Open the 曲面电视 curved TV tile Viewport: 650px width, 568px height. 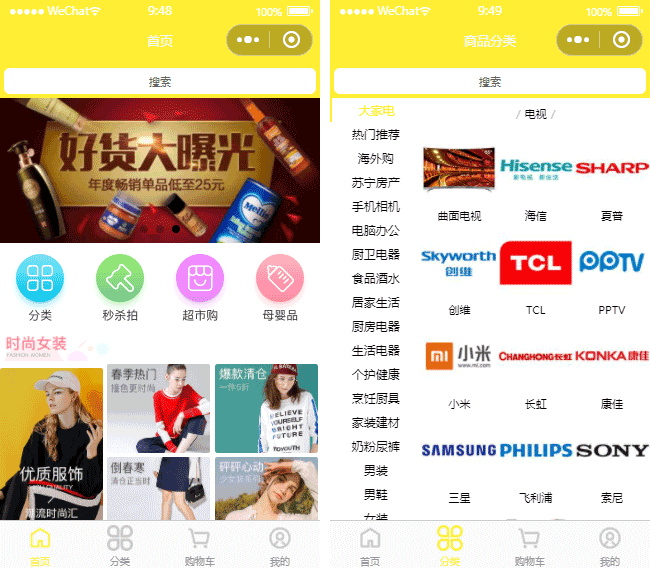(459, 178)
